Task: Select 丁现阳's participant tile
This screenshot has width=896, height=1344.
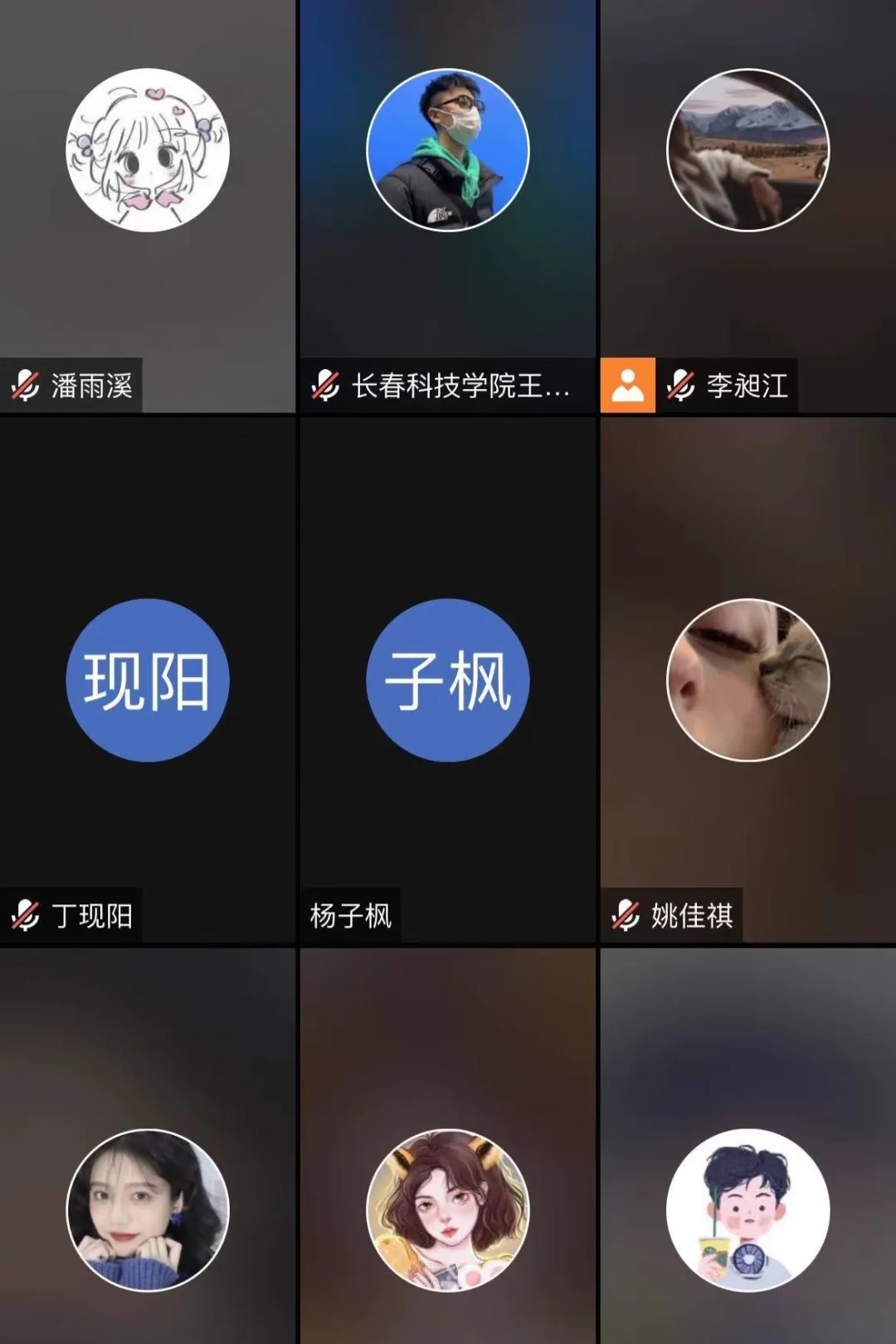Action: click(x=148, y=680)
